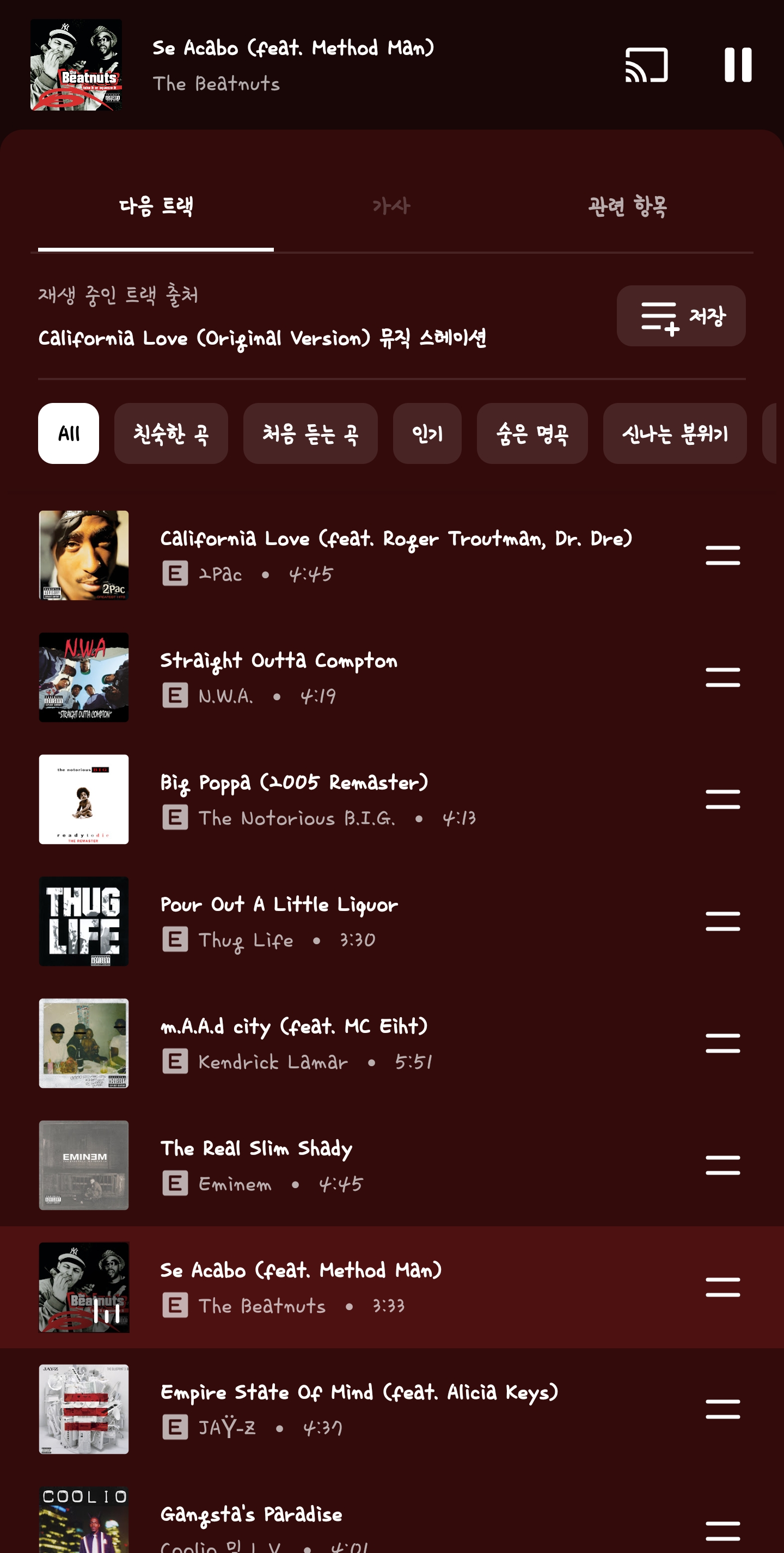Select the 숨은 명곡 filter chip
The height and width of the screenshot is (1553, 784).
[531, 433]
